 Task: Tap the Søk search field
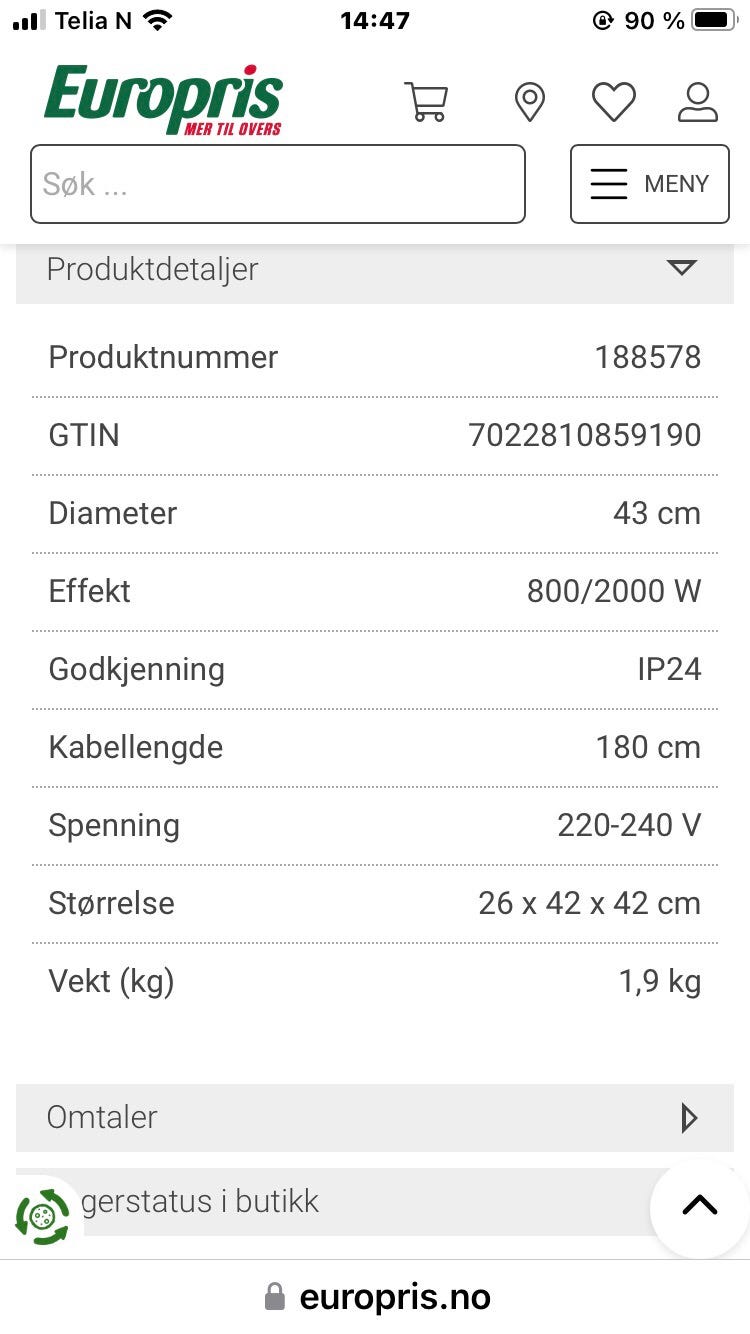278,184
